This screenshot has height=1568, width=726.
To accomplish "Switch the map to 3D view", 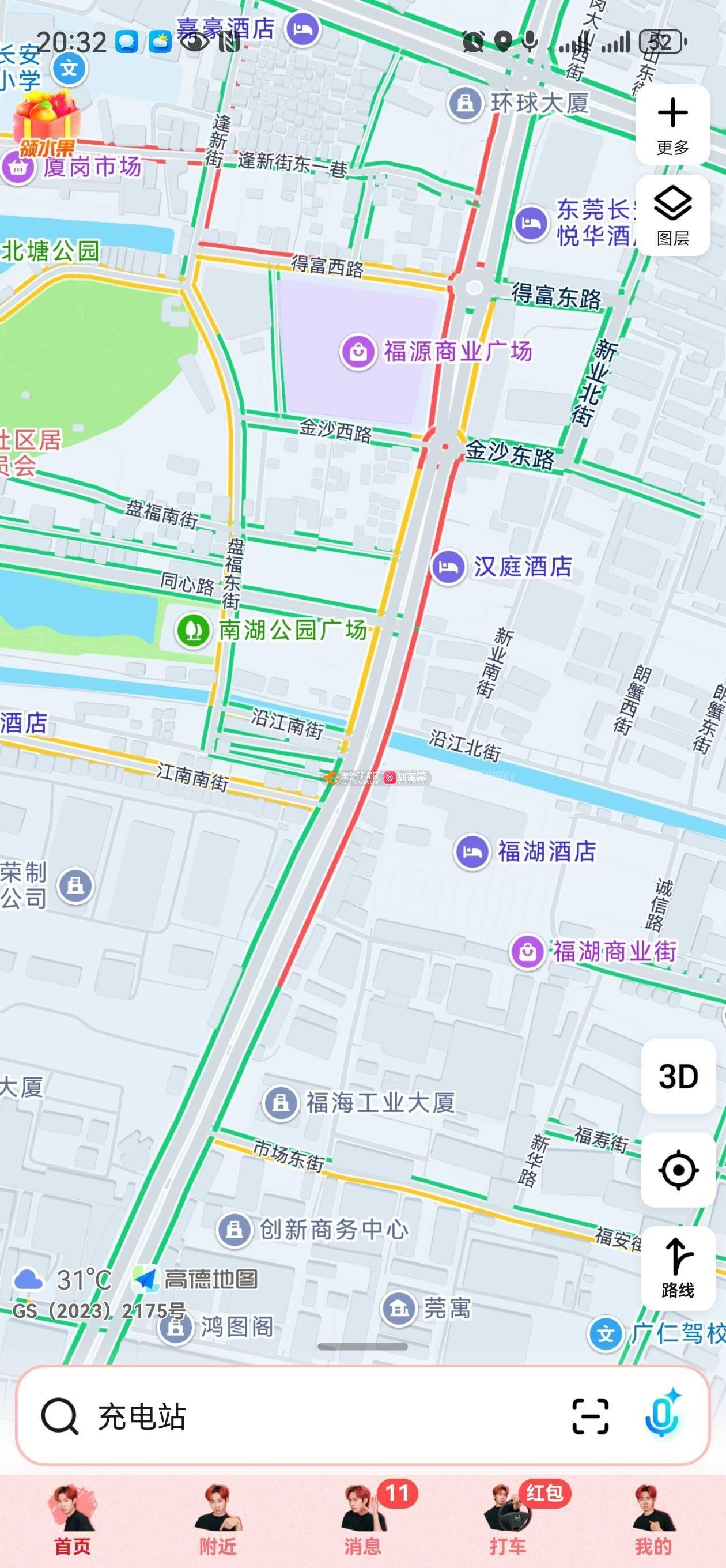I will tap(678, 1077).
